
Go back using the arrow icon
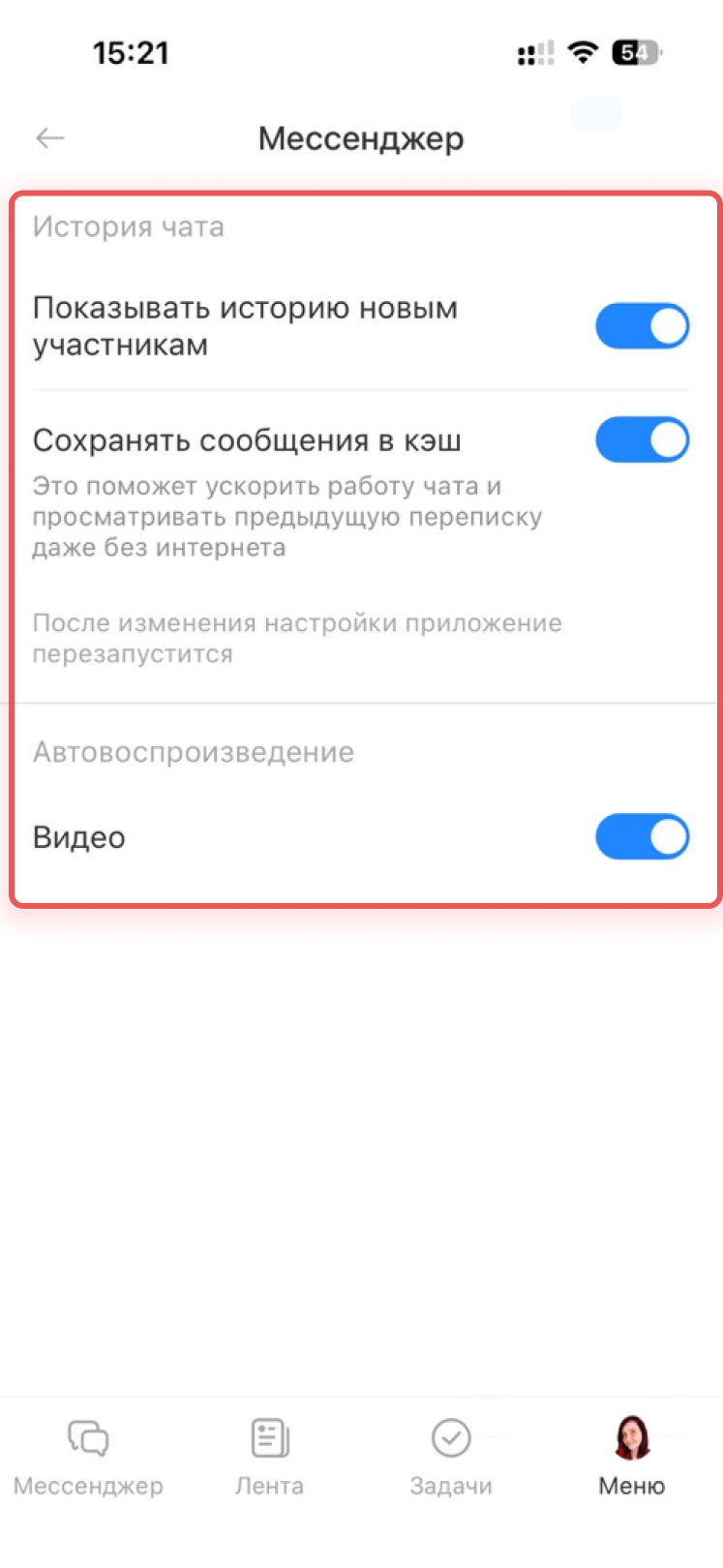click(x=50, y=138)
